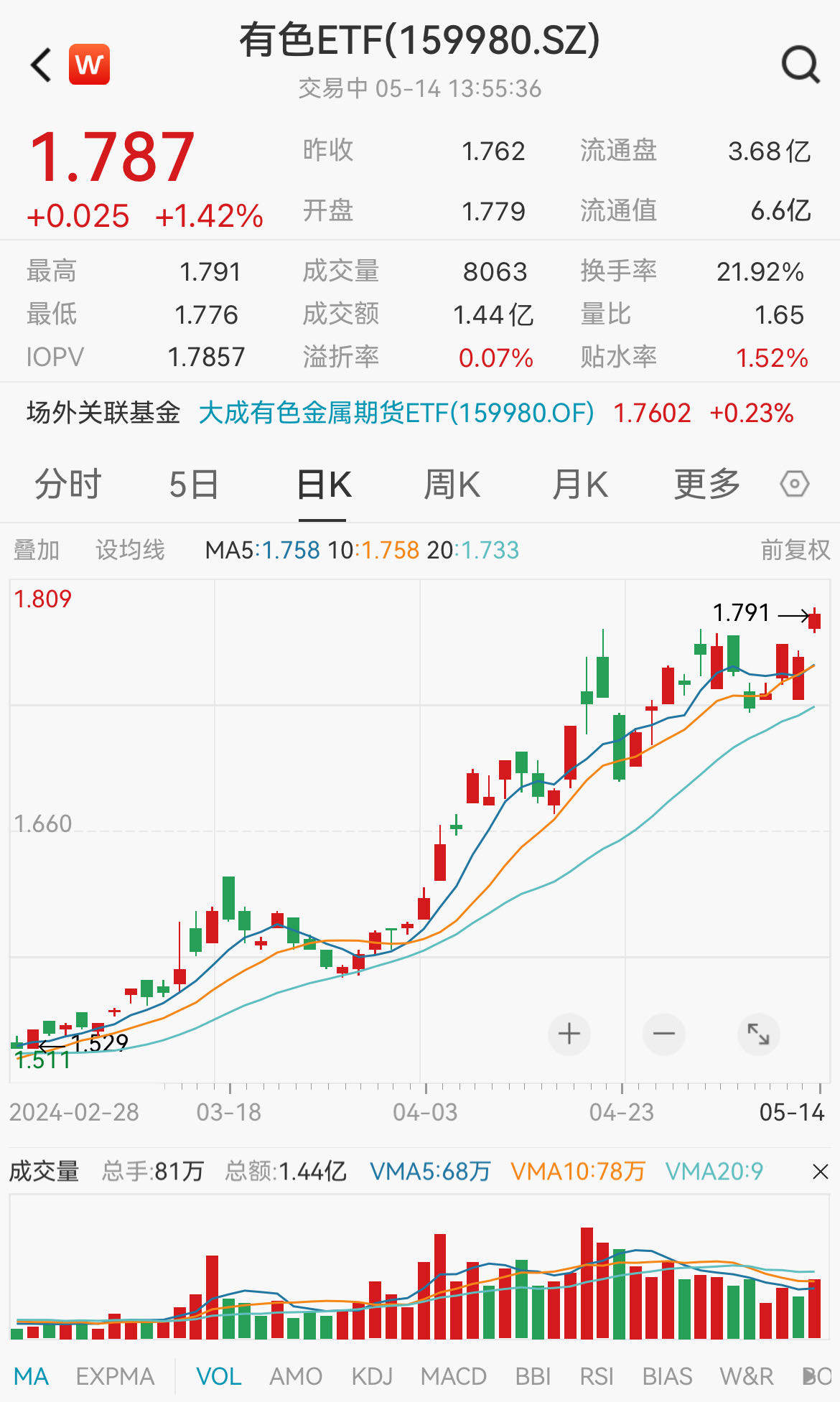Screen dimensions: 840x1402
Task: Open linked fund 大成有色金属期货ETF
Action: [396, 413]
